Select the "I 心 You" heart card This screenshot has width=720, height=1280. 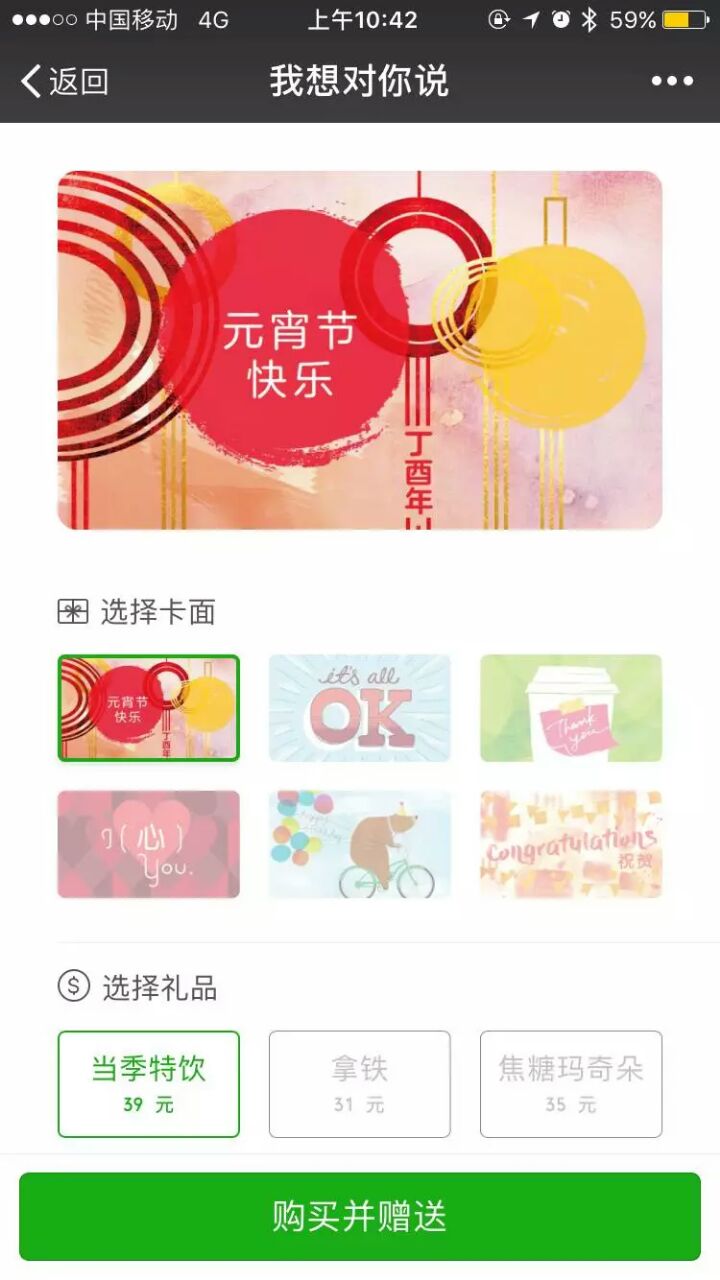click(x=148, y=844)
